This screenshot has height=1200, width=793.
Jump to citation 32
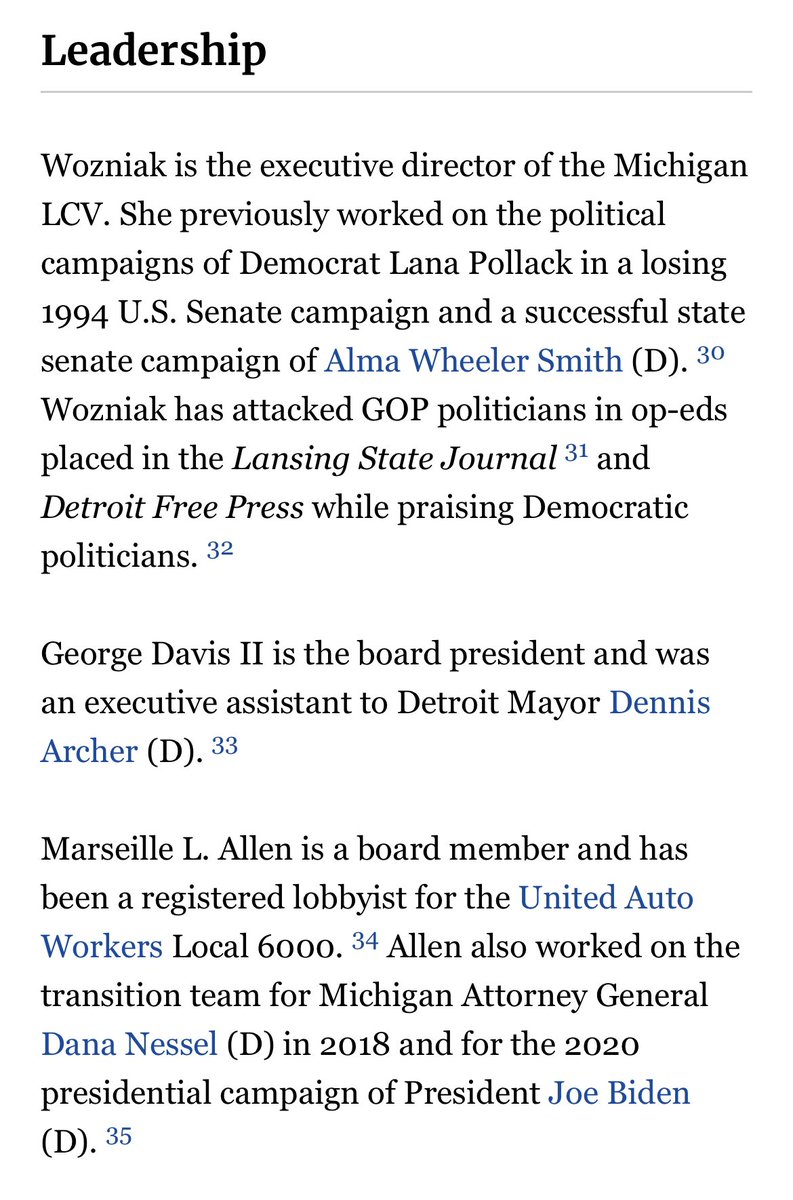point(219,549)
